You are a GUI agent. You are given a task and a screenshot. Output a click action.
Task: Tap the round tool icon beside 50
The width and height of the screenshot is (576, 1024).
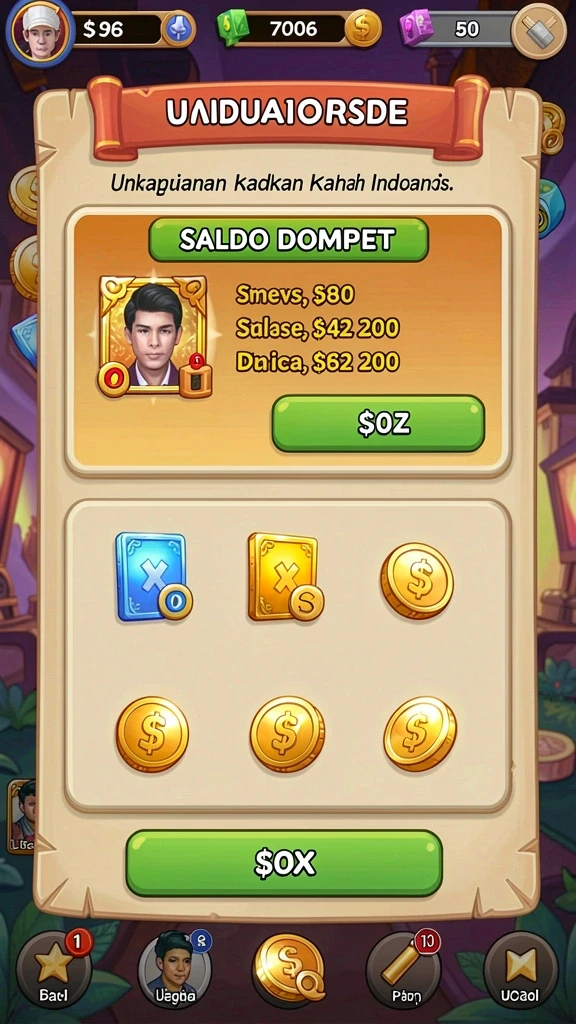[539, 30]
